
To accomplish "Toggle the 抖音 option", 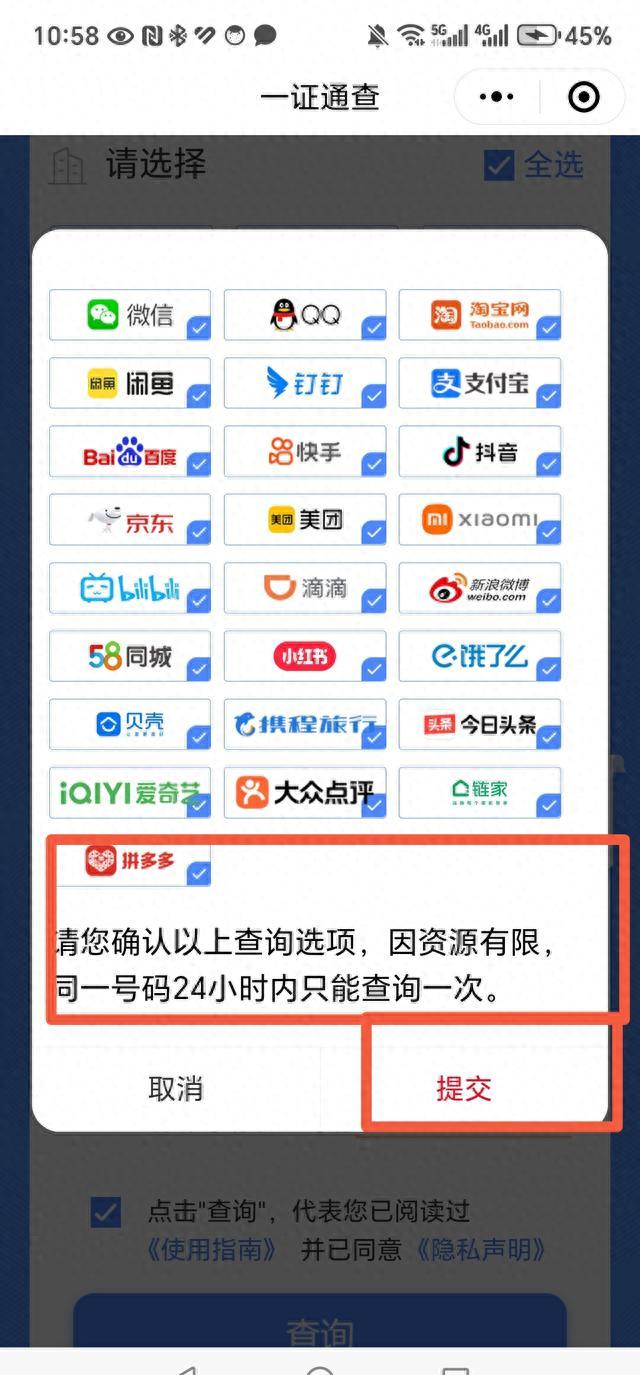I will coord(480,452).
